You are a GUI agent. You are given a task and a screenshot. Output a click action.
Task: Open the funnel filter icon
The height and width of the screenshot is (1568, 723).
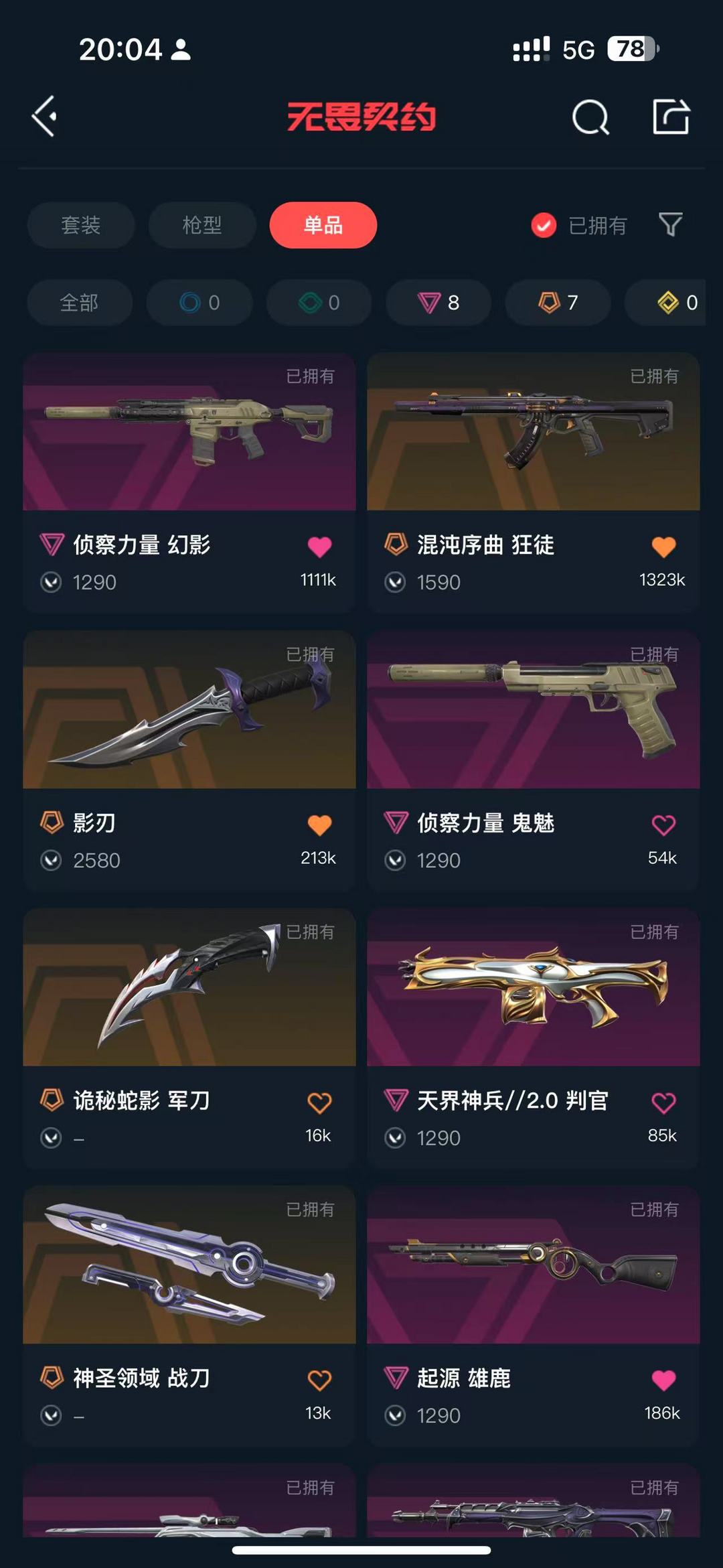tap(670, 225)
